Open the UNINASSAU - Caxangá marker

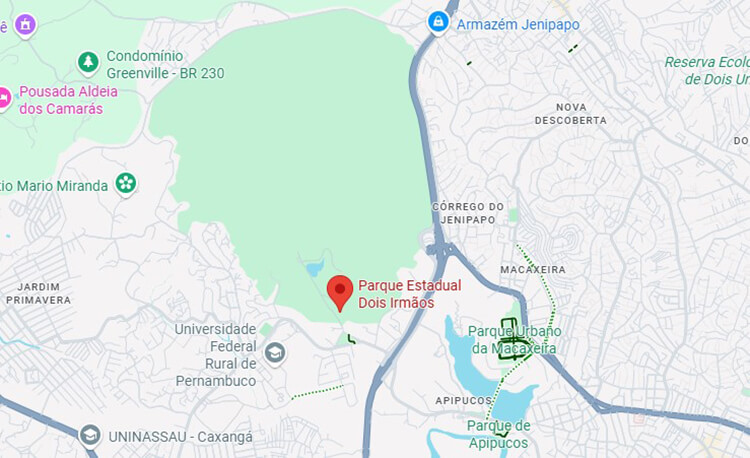pos(90,436)
